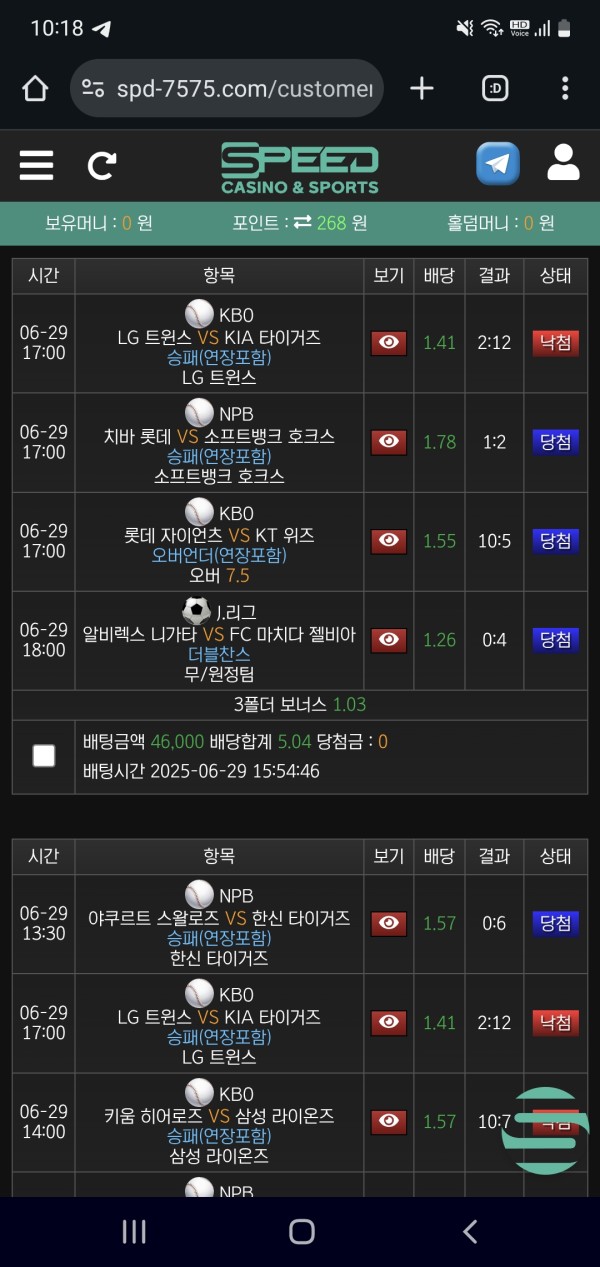Open the hamburger menu

coord(36,164)
